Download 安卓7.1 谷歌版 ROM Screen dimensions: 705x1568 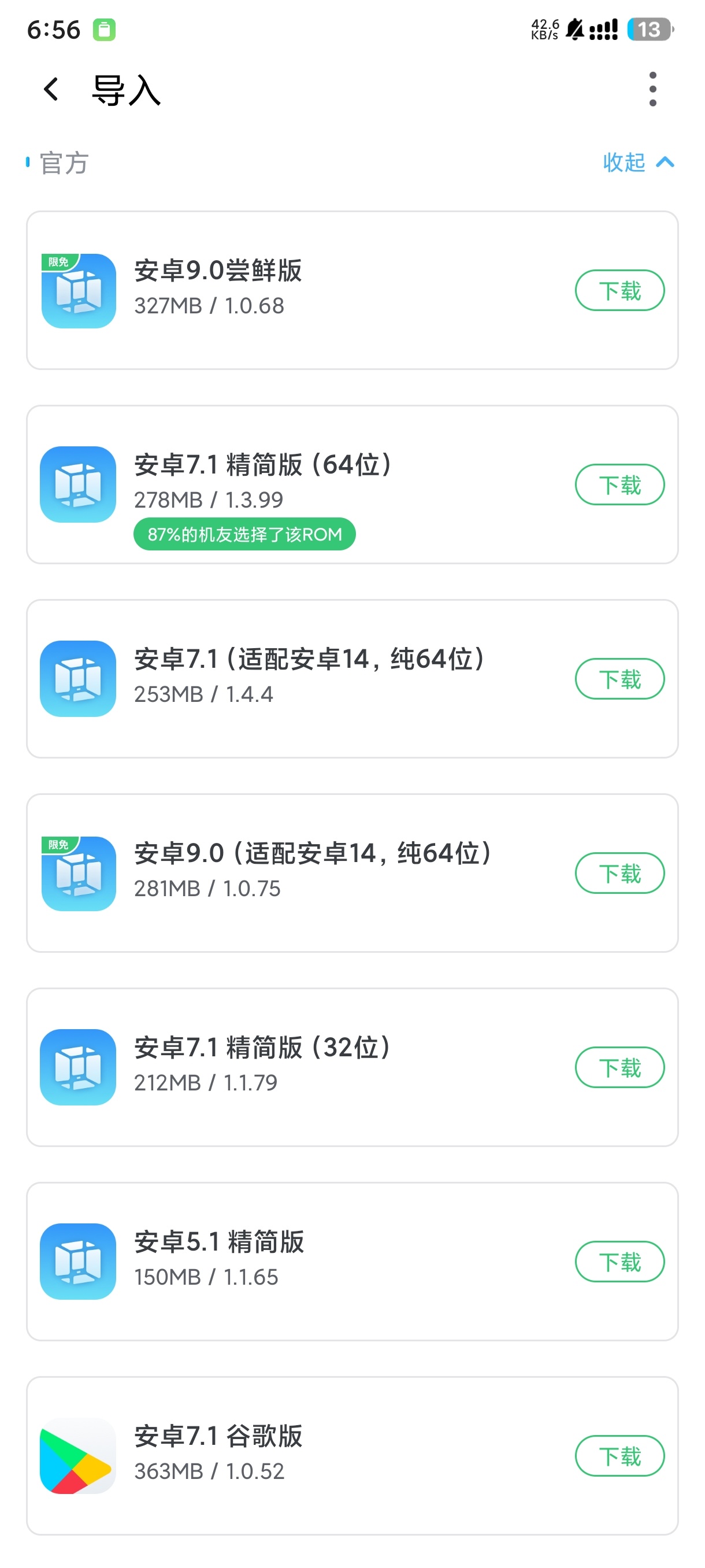tap(619, 1455)
